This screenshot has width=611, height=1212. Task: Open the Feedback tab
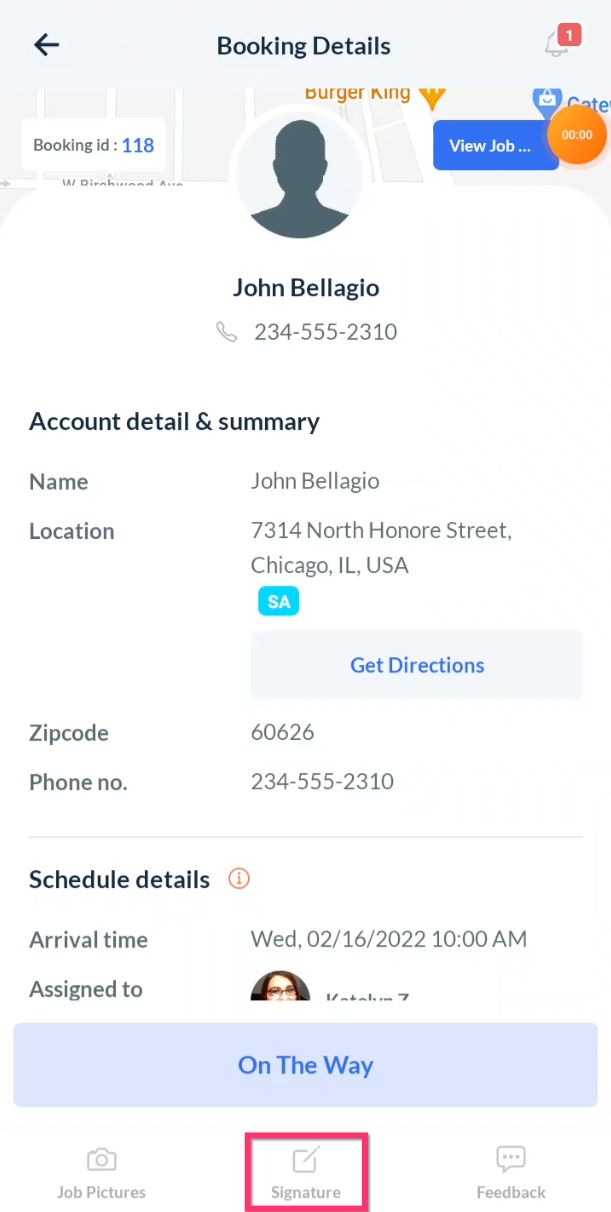(510, 1172)
